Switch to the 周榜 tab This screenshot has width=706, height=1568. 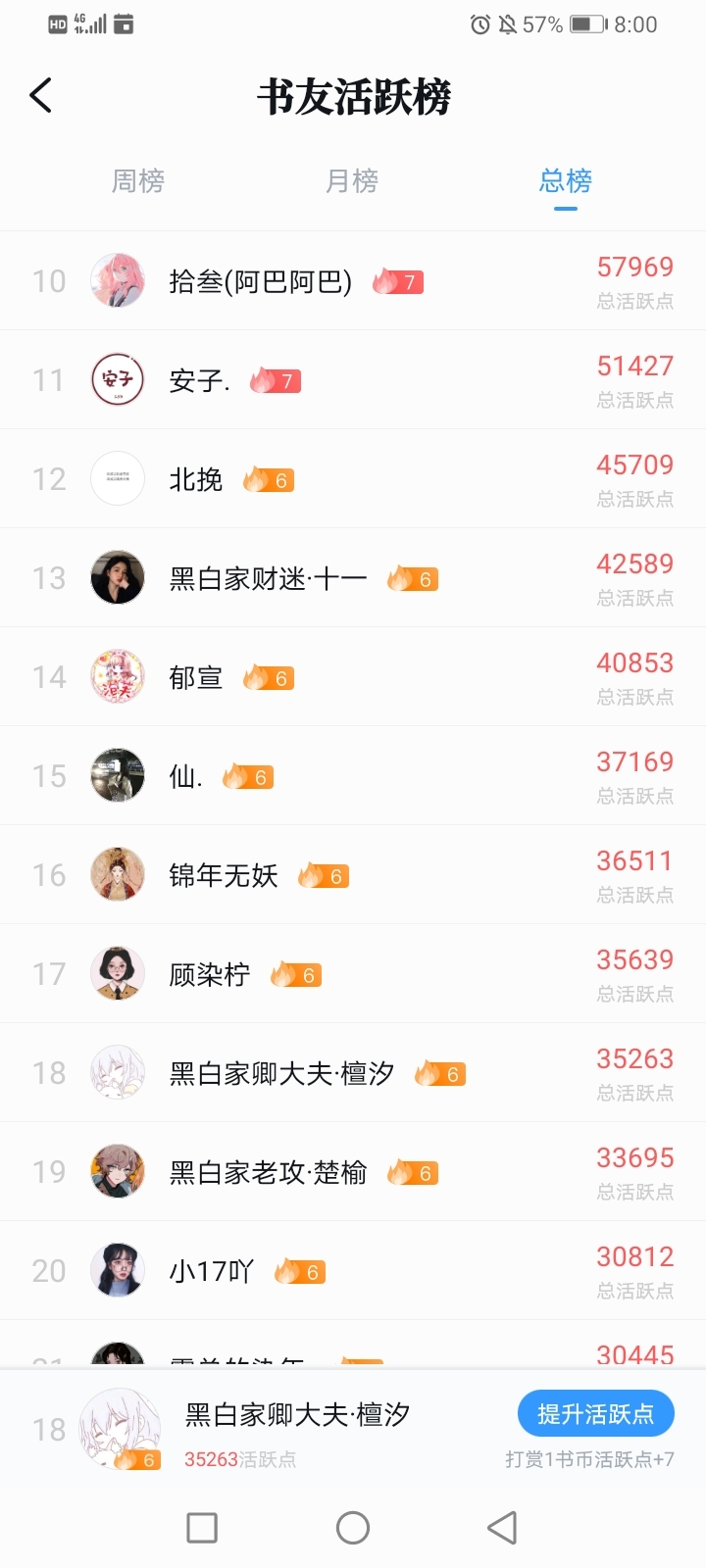coord(138,181)
